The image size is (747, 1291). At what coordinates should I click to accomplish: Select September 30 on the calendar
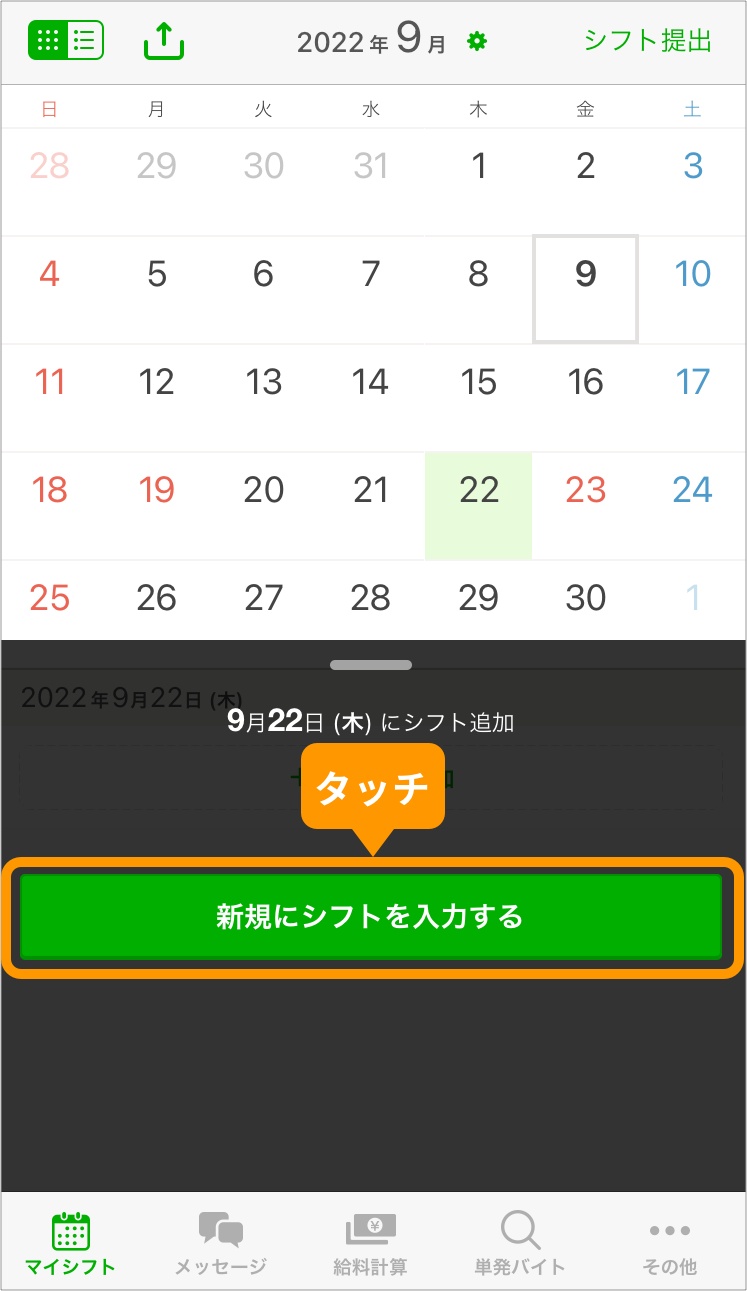585,597
